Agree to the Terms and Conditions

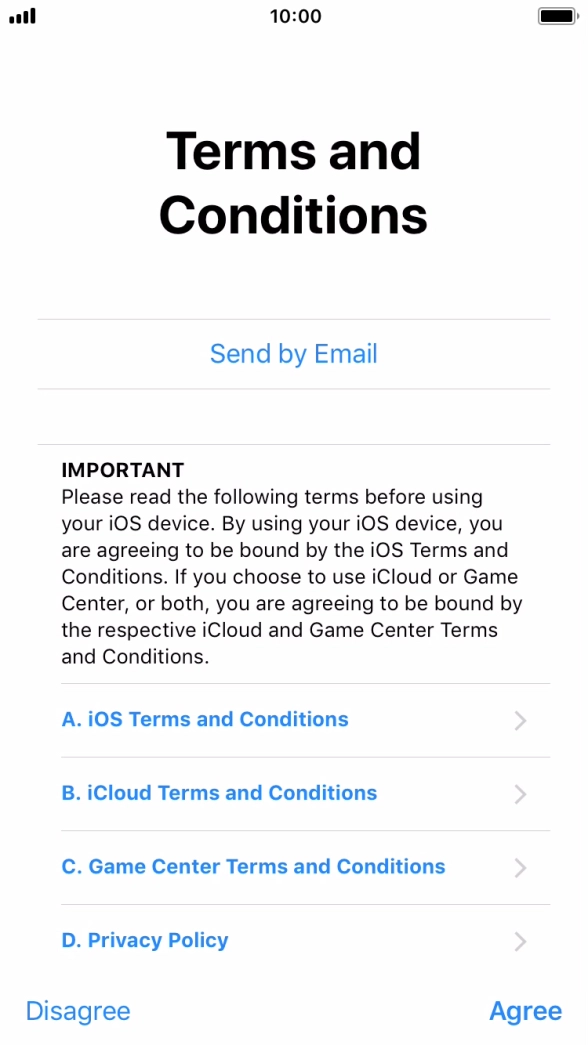[x=525, y=1012]
